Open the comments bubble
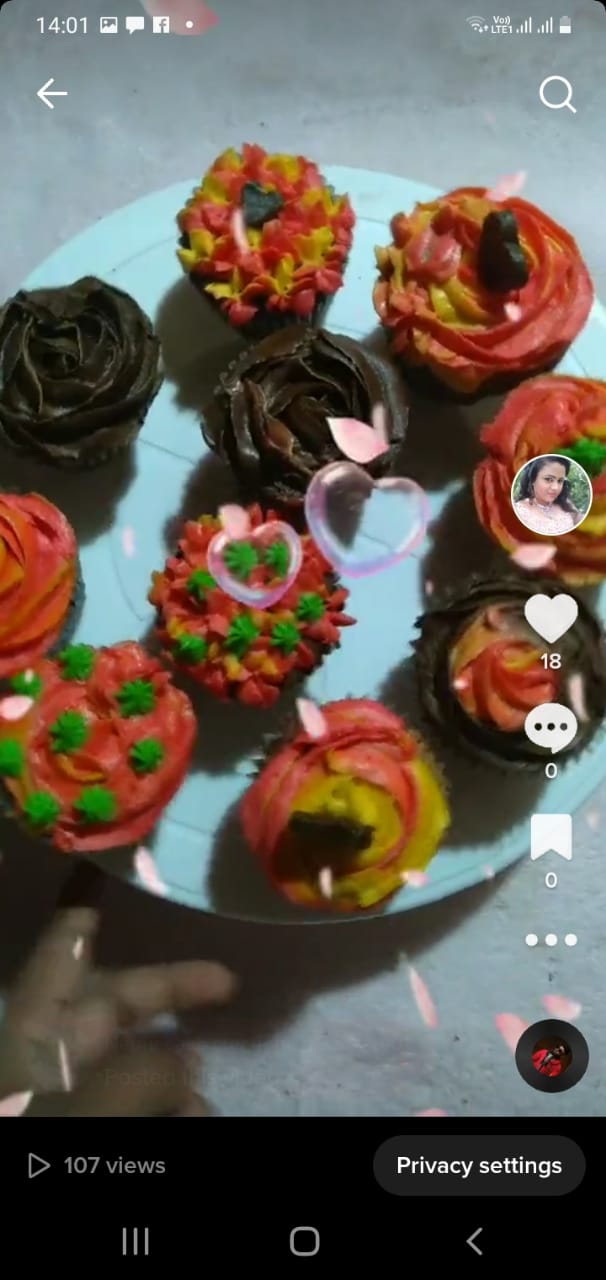 tap(551, 728)
